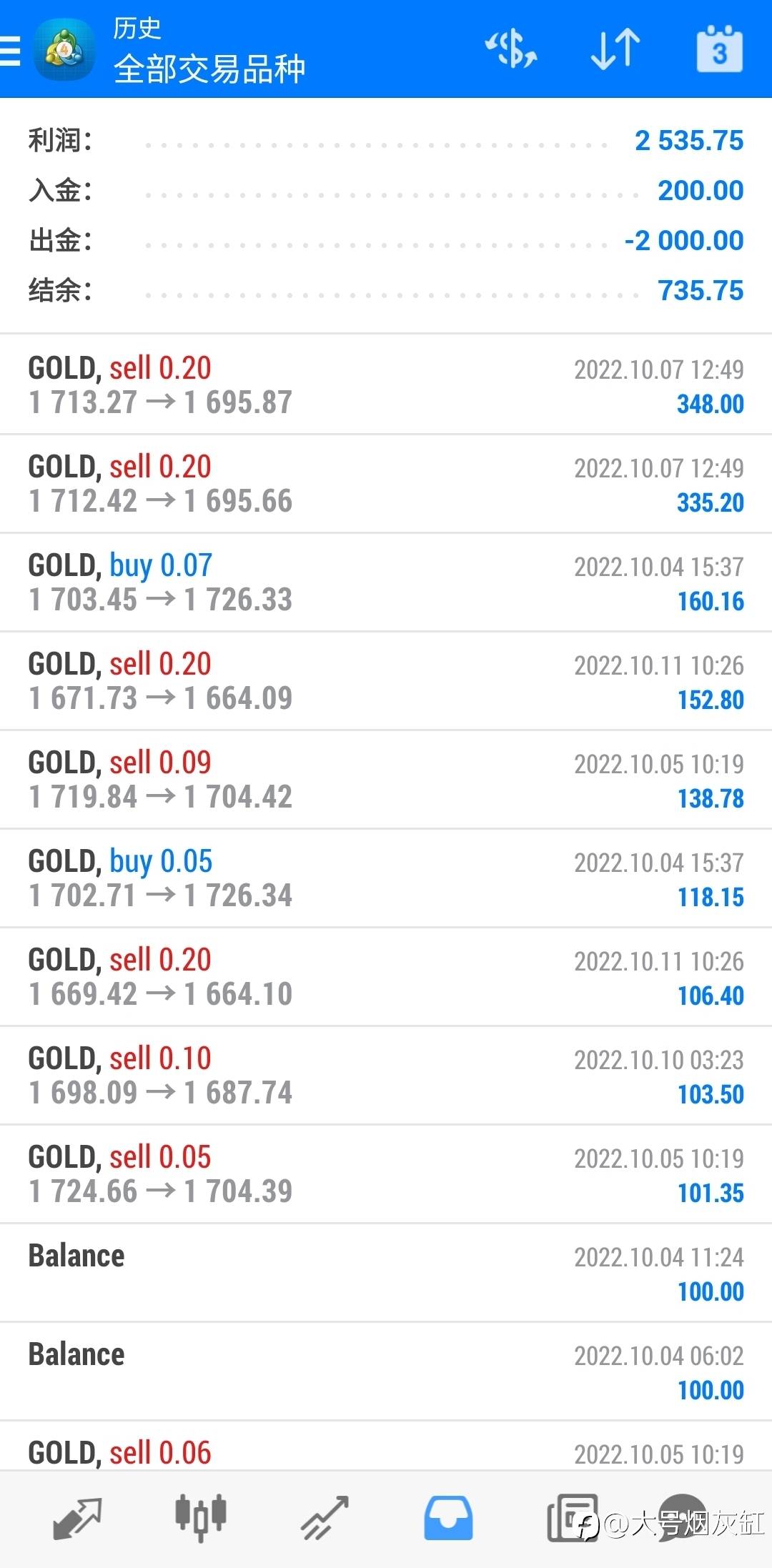772x1568 pixels.
Task: Switch to the Quotes tab
Action: coord(77,1518)
